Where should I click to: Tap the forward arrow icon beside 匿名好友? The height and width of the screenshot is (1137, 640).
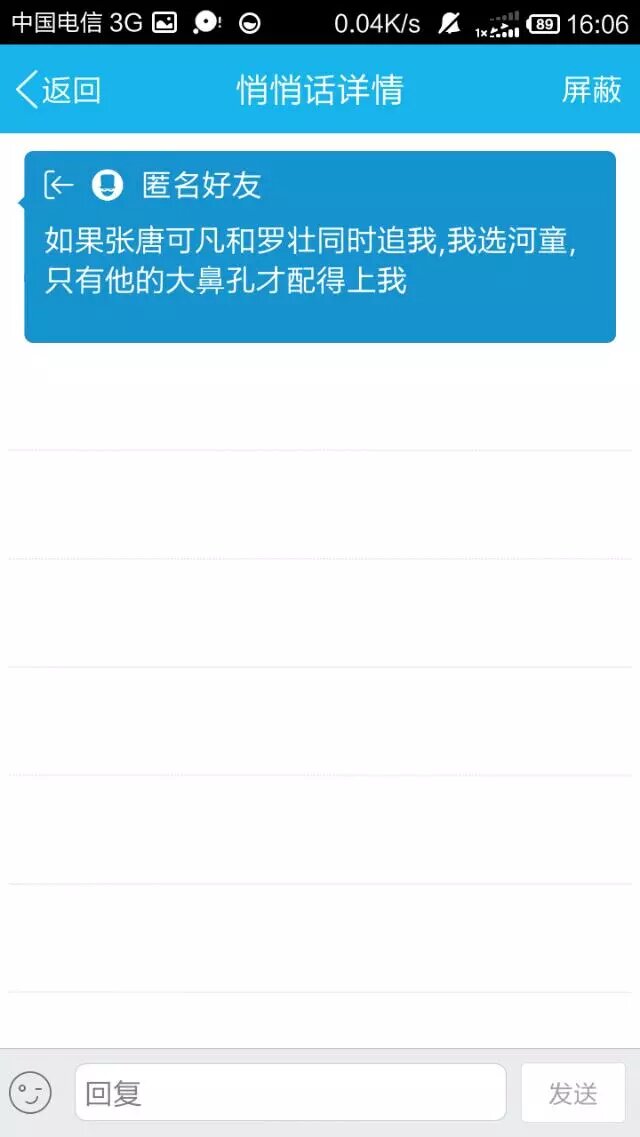[59, 185]
